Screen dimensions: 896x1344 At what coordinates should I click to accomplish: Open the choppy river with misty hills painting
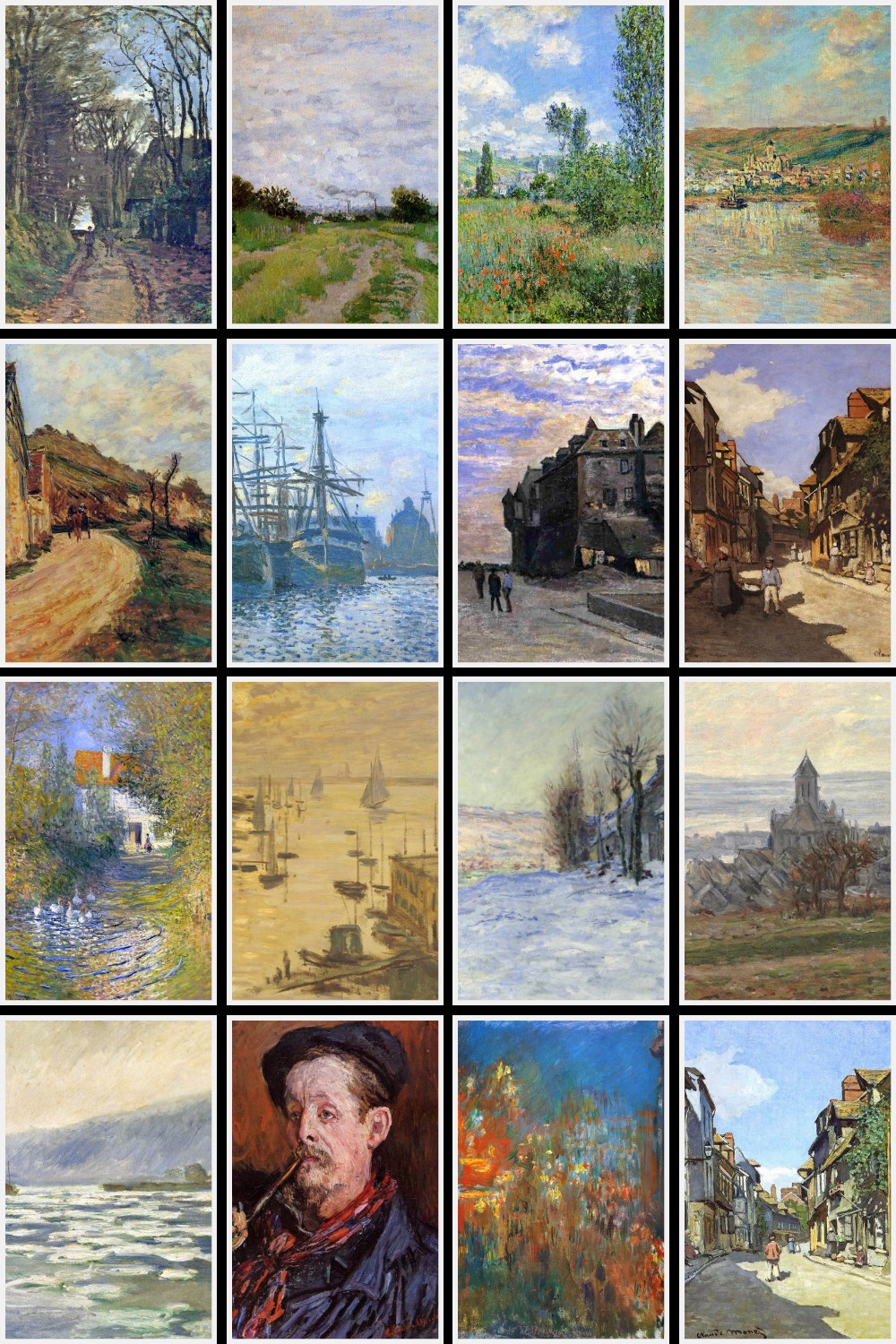[x=108, y=1179]
